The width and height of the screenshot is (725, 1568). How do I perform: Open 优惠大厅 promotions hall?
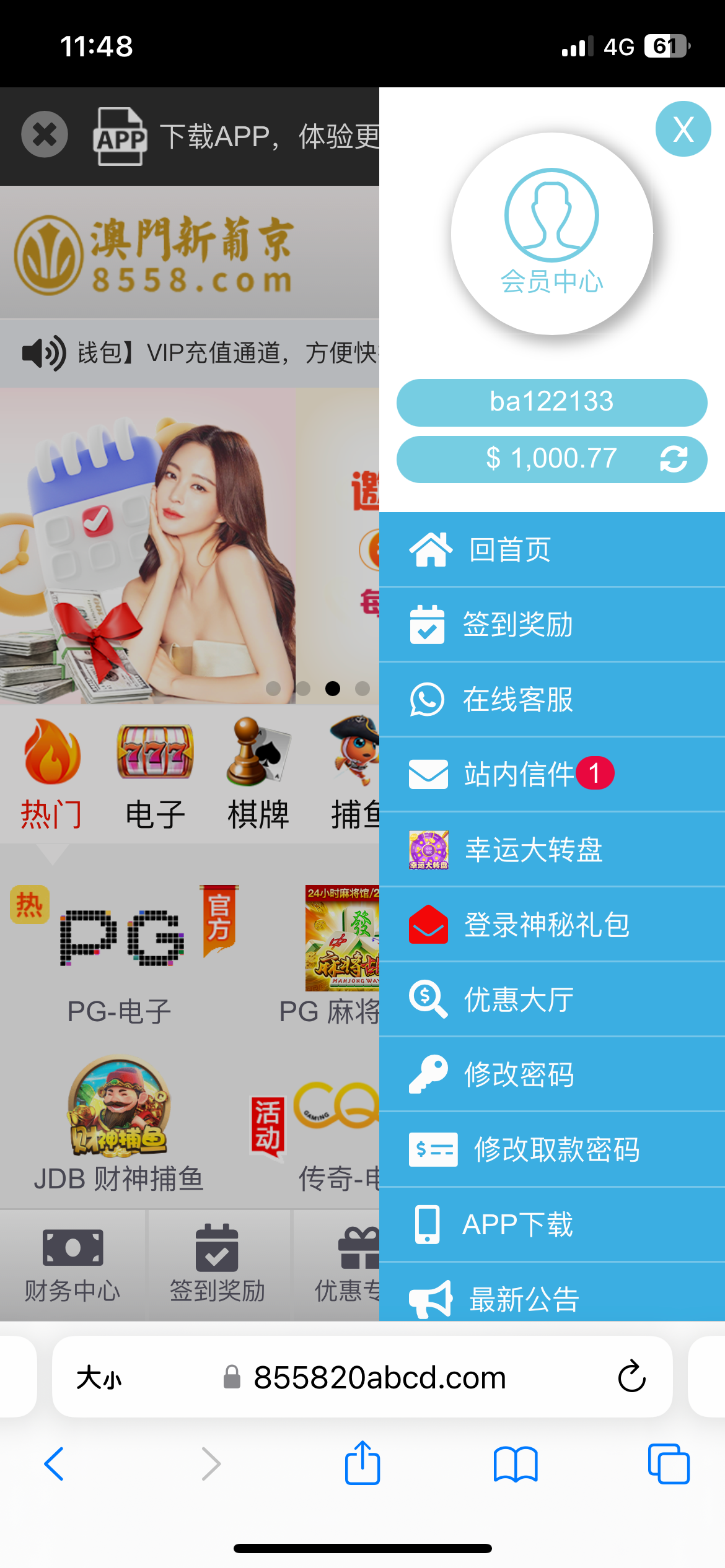pyautogui.click(x=519, y=1000)
